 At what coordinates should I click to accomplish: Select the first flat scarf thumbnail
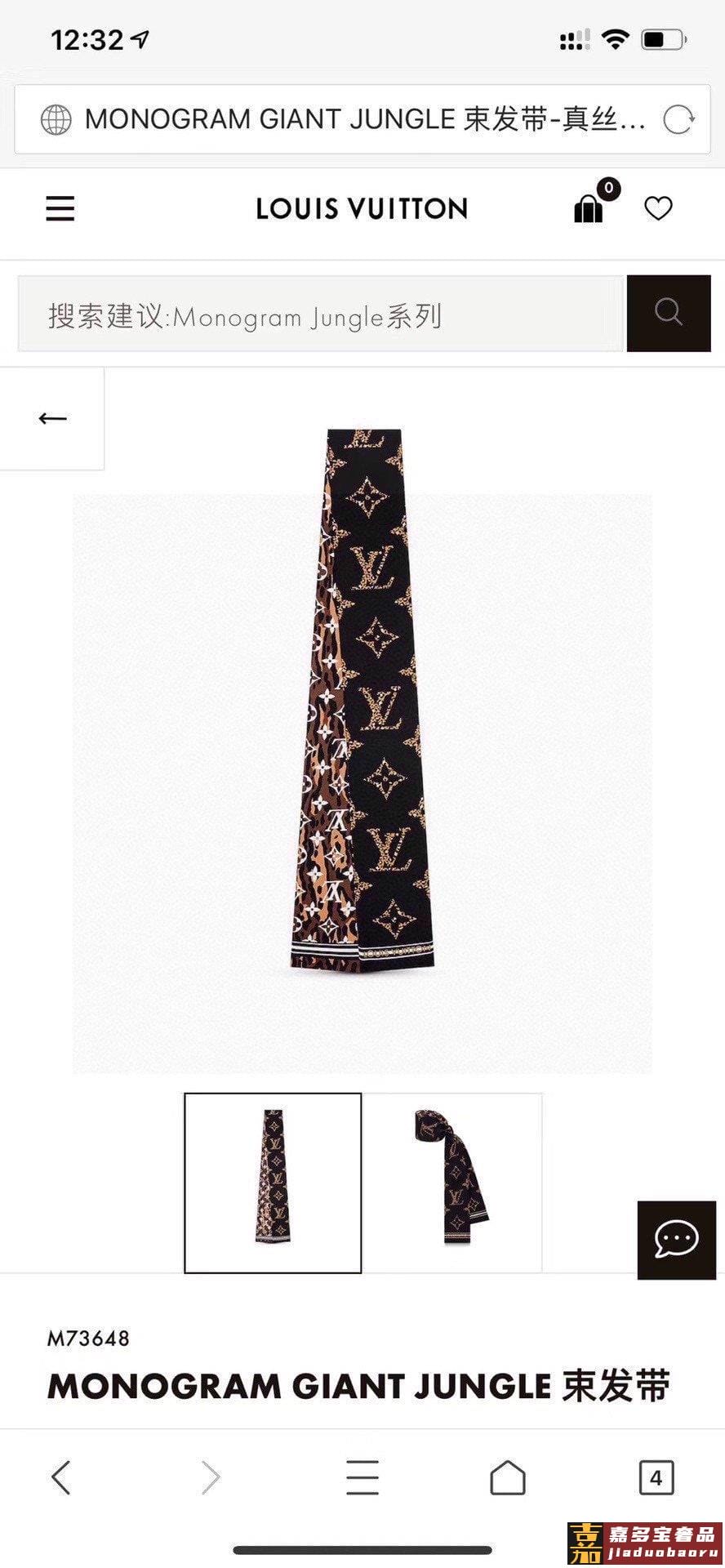pyautogui.click(x=273, y=1182)
